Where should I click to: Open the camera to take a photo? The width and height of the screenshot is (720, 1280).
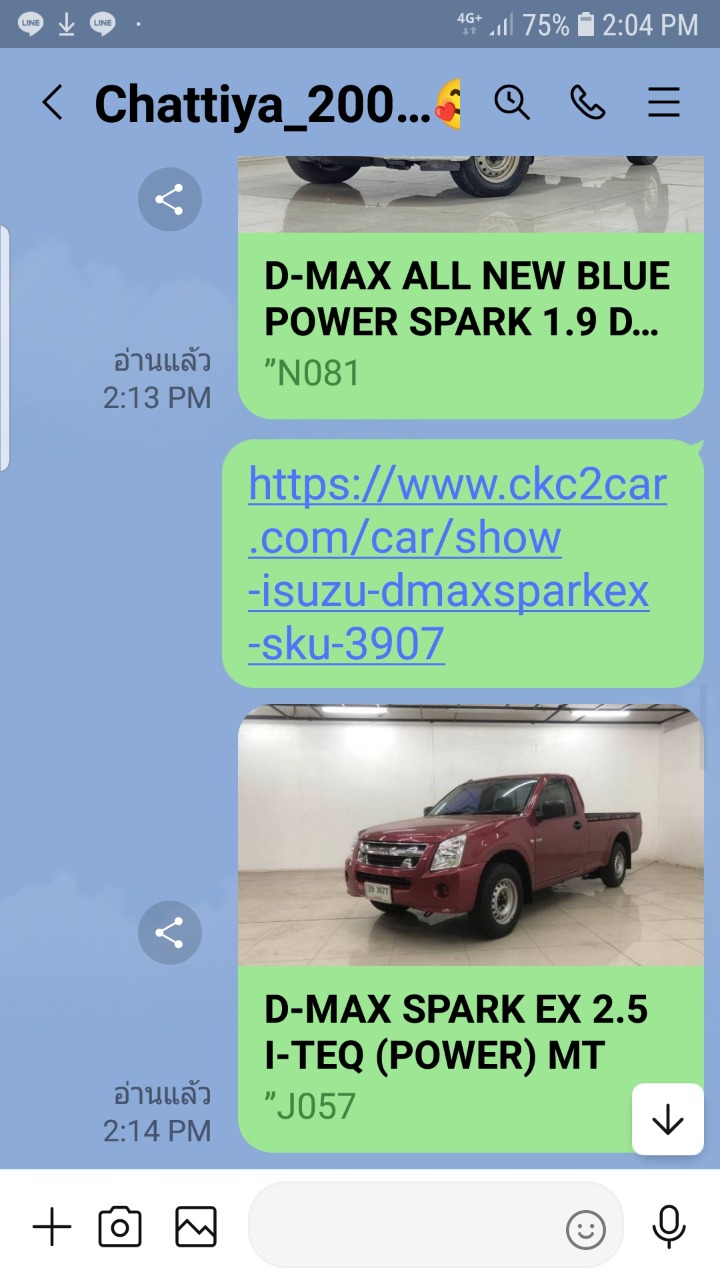tap(120, 1226)
